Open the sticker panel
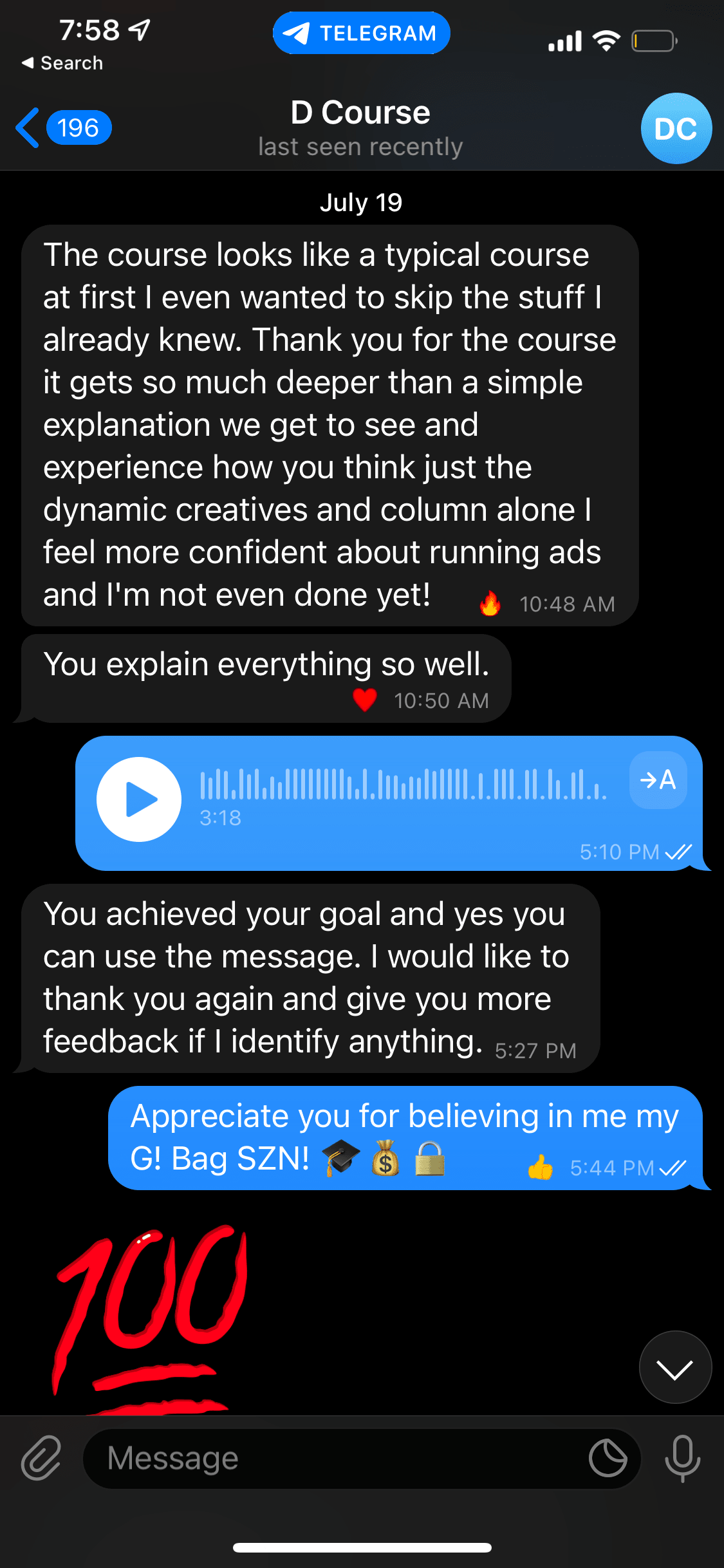Screen dimensions: 724x1568 pyautogui.click(x=608, y=1459)
